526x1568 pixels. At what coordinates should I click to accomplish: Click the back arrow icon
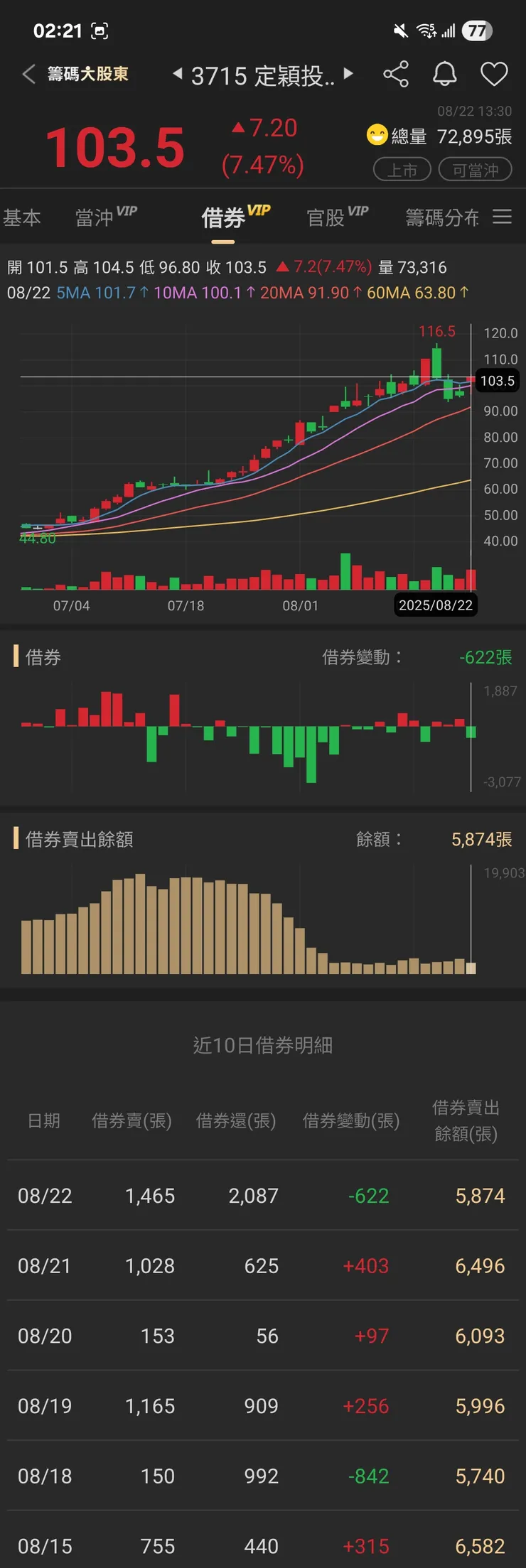coord(27,74)
